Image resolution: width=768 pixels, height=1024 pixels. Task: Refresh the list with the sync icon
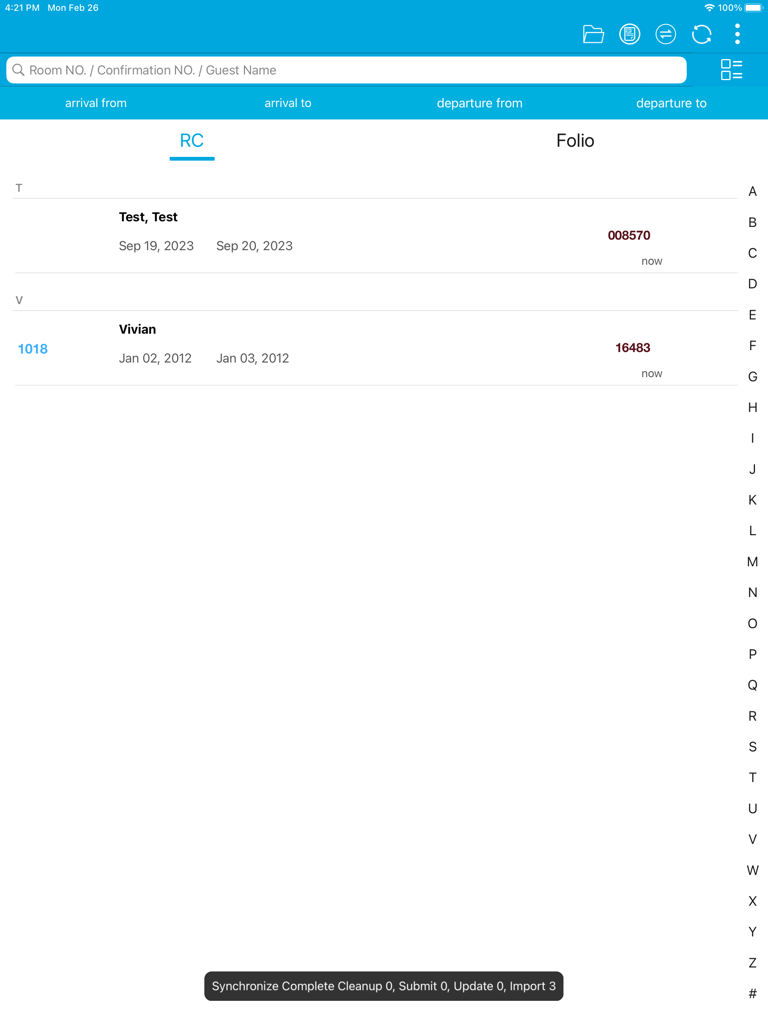click(701, 34)
